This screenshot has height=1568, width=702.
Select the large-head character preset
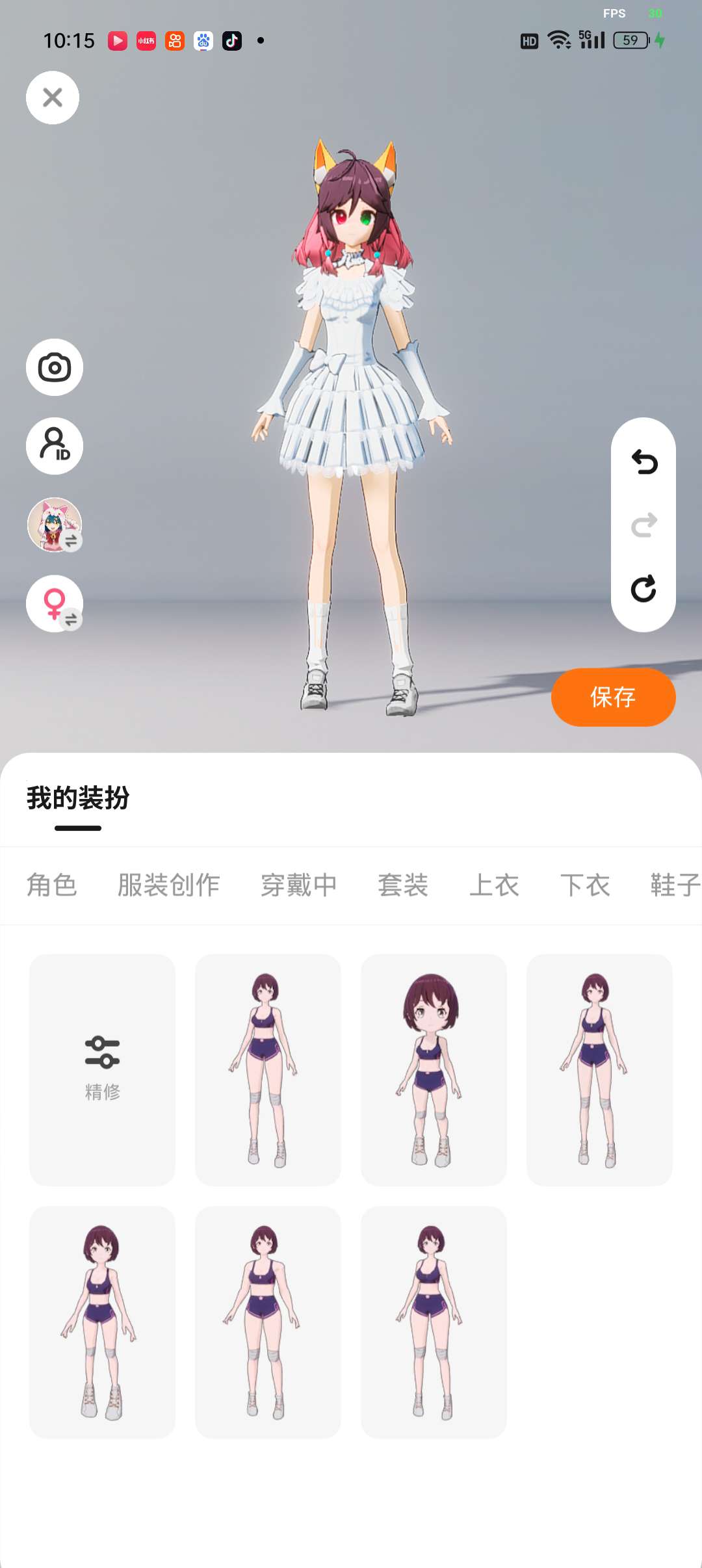(x=434, y=1070)
